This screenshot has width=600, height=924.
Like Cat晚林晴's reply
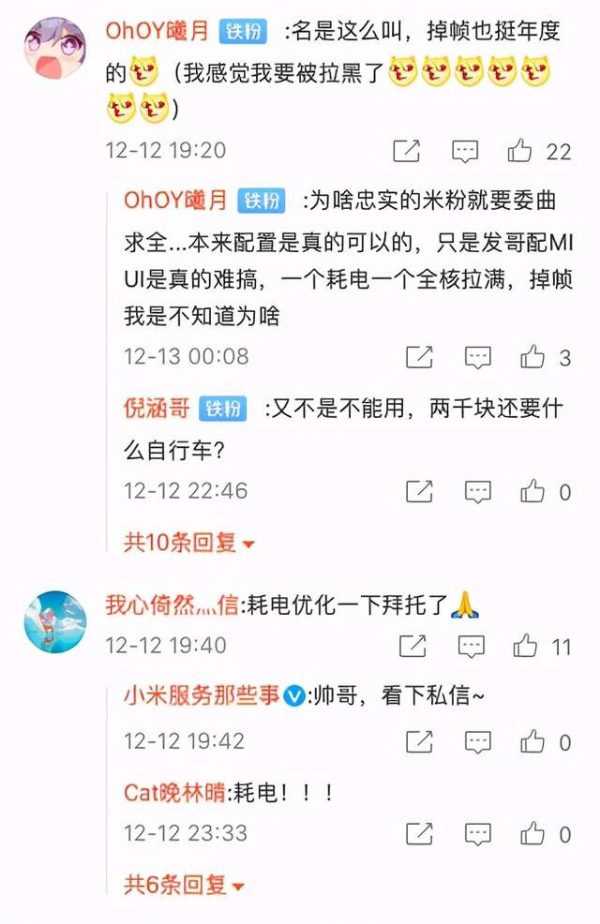pyautogui.click(x=533, y=833)
